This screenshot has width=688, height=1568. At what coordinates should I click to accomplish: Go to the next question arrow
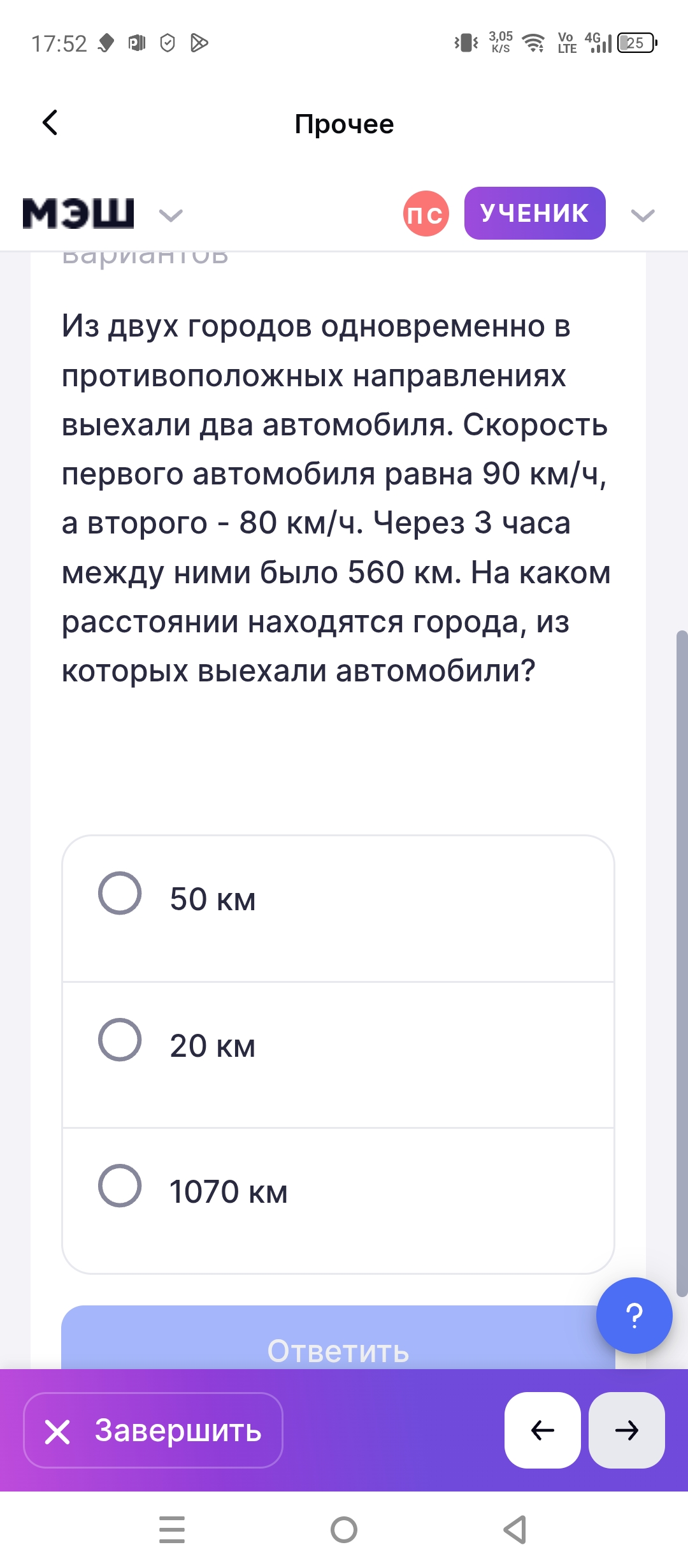pos(626,1430)
